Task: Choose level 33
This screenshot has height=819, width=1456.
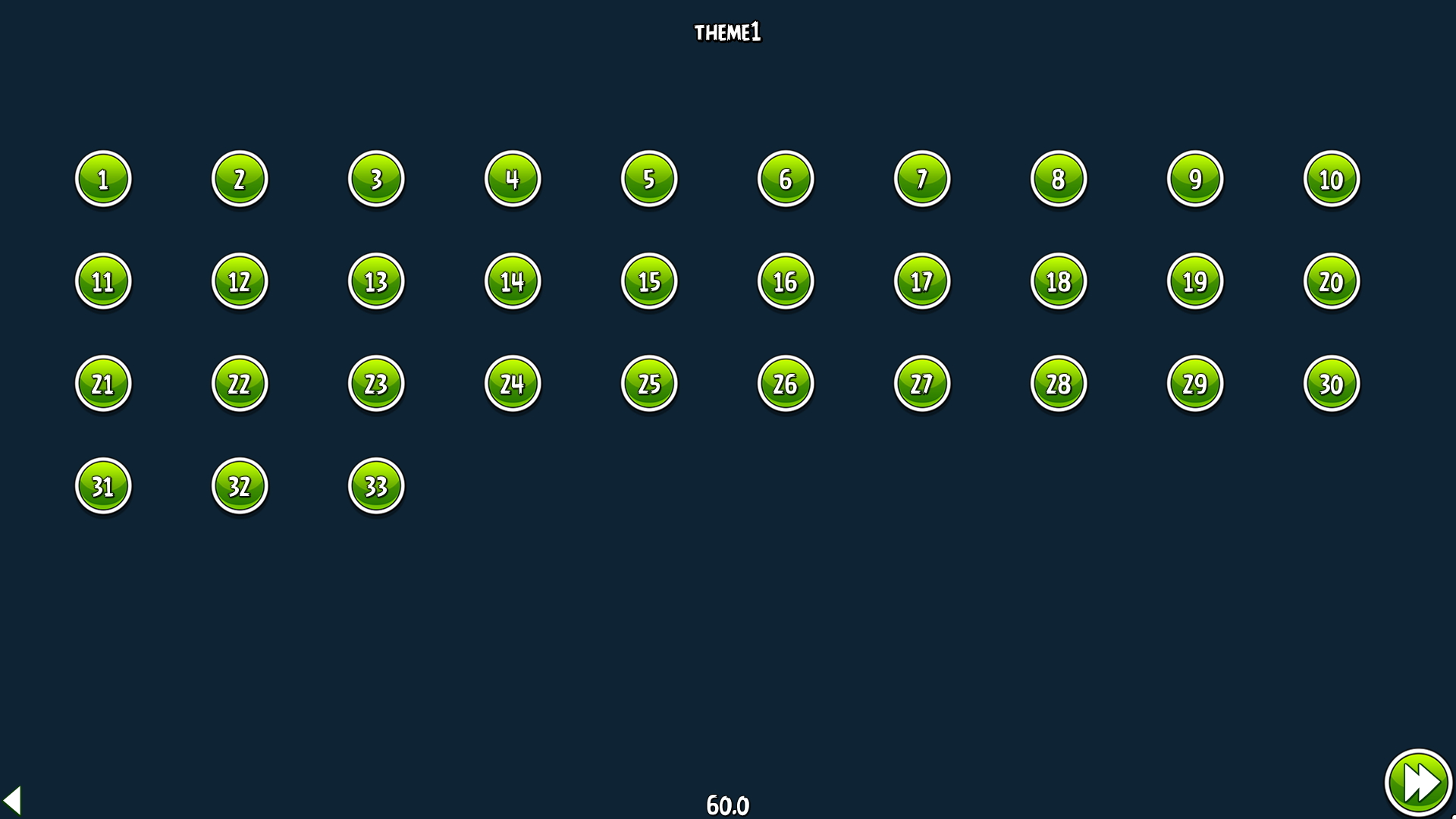Action: (x=376, y=486)
